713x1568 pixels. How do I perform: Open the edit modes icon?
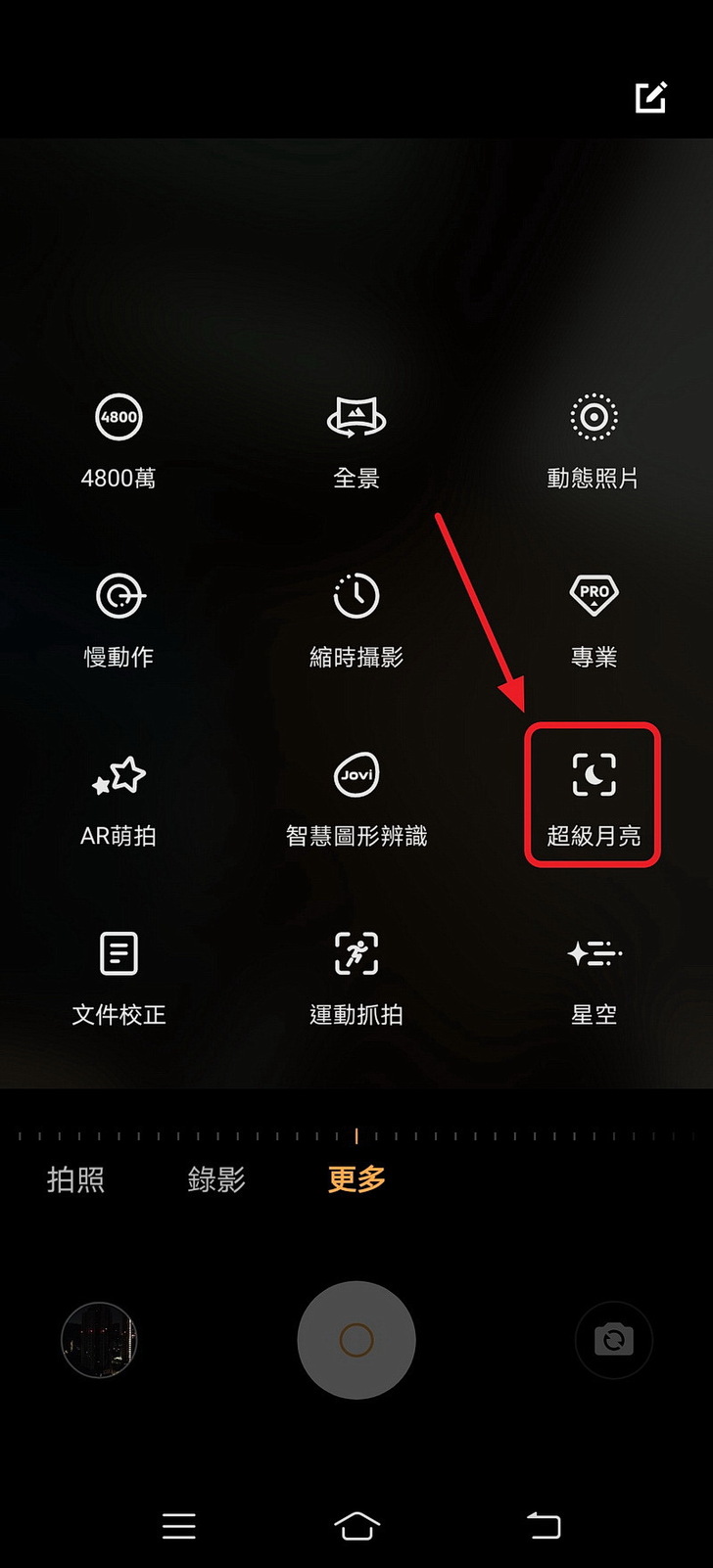(650, 98)
